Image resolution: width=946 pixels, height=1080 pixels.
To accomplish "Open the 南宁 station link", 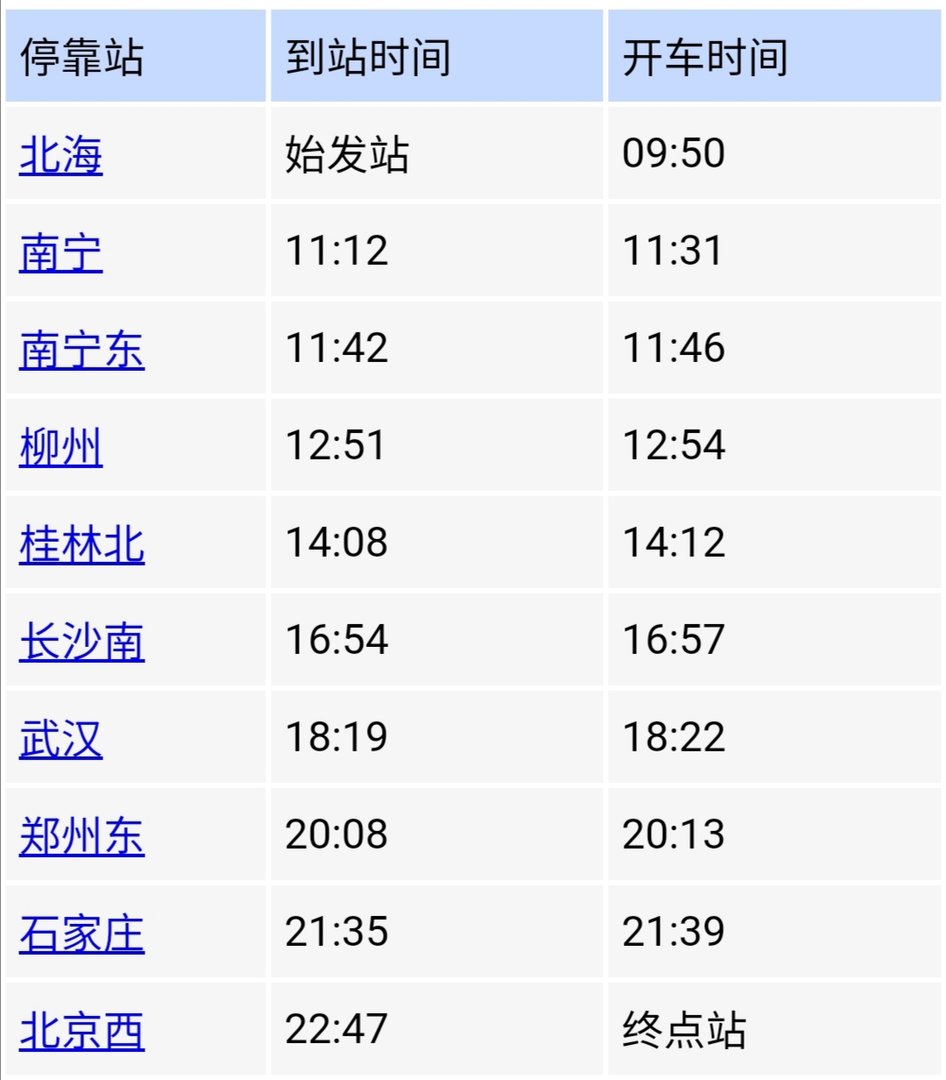I will coord(62,252).
